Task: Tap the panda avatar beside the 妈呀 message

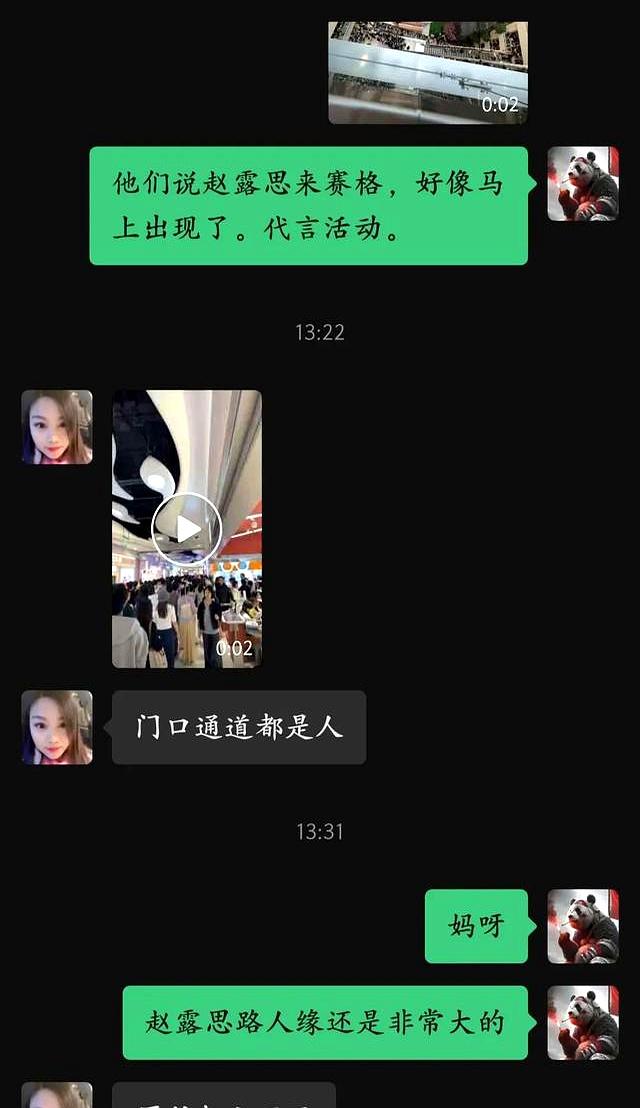Action: [583, 926]
